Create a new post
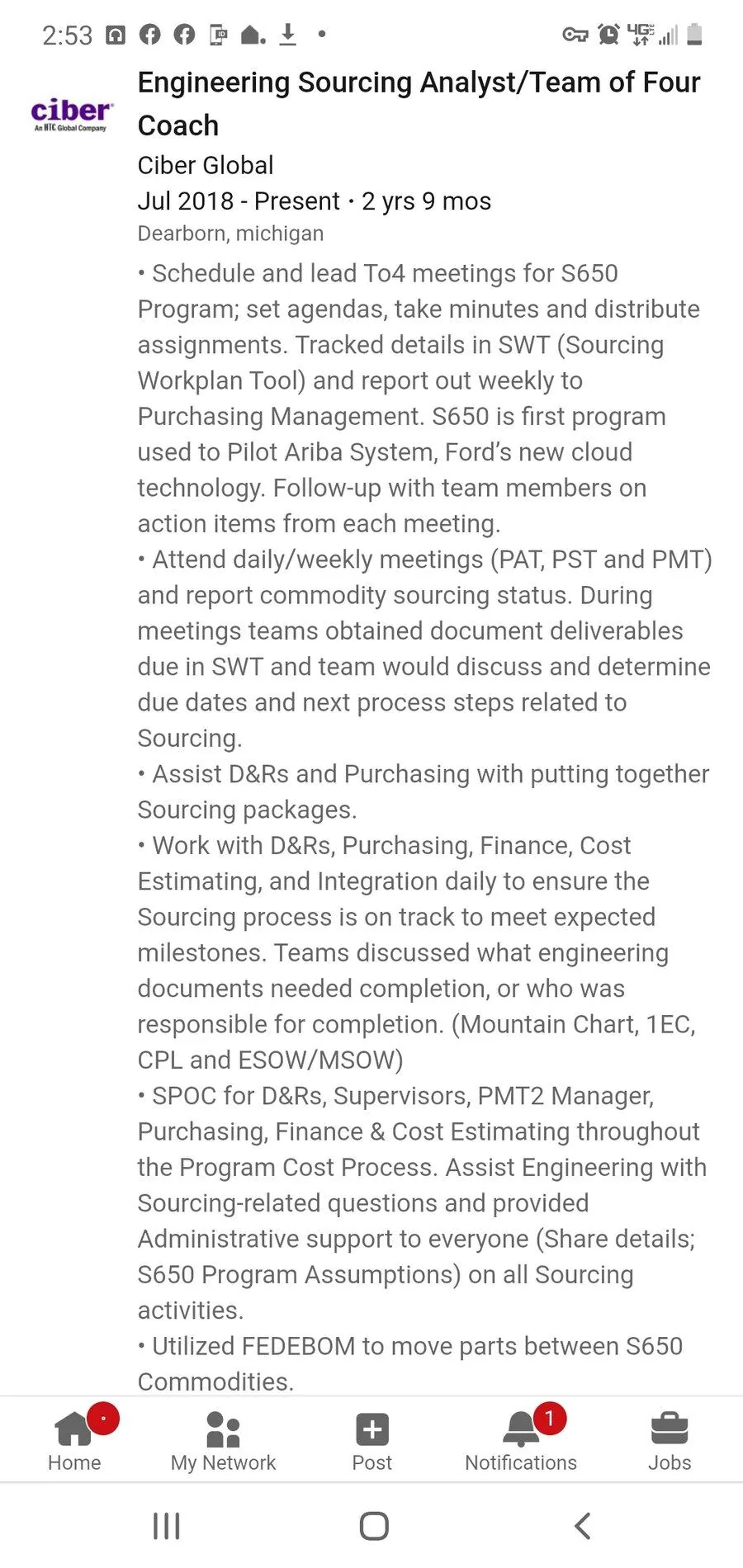The height and width of the screenshot is (1568, 743). (x=371, y=1439)
